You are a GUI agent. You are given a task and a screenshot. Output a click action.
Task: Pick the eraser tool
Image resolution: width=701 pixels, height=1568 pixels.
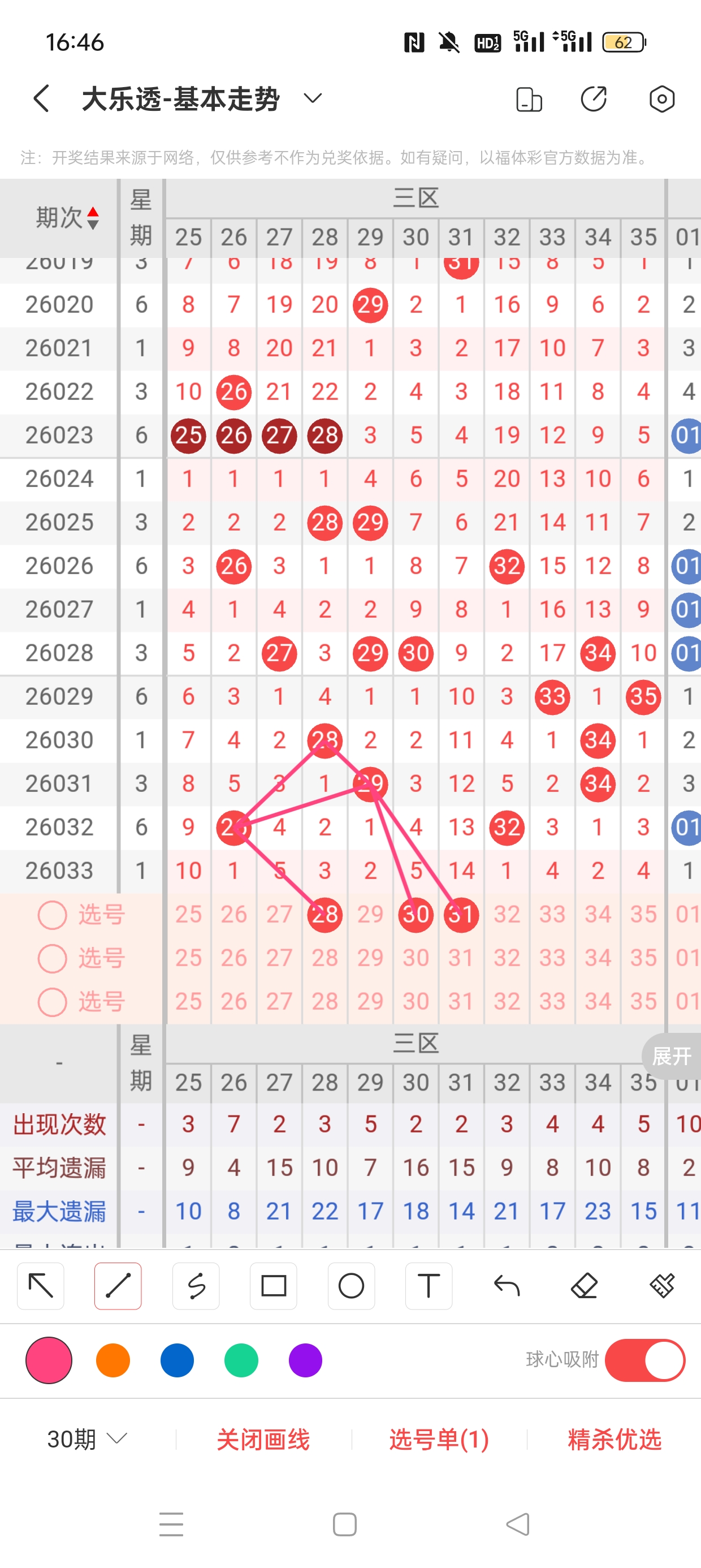(584, 1286)
